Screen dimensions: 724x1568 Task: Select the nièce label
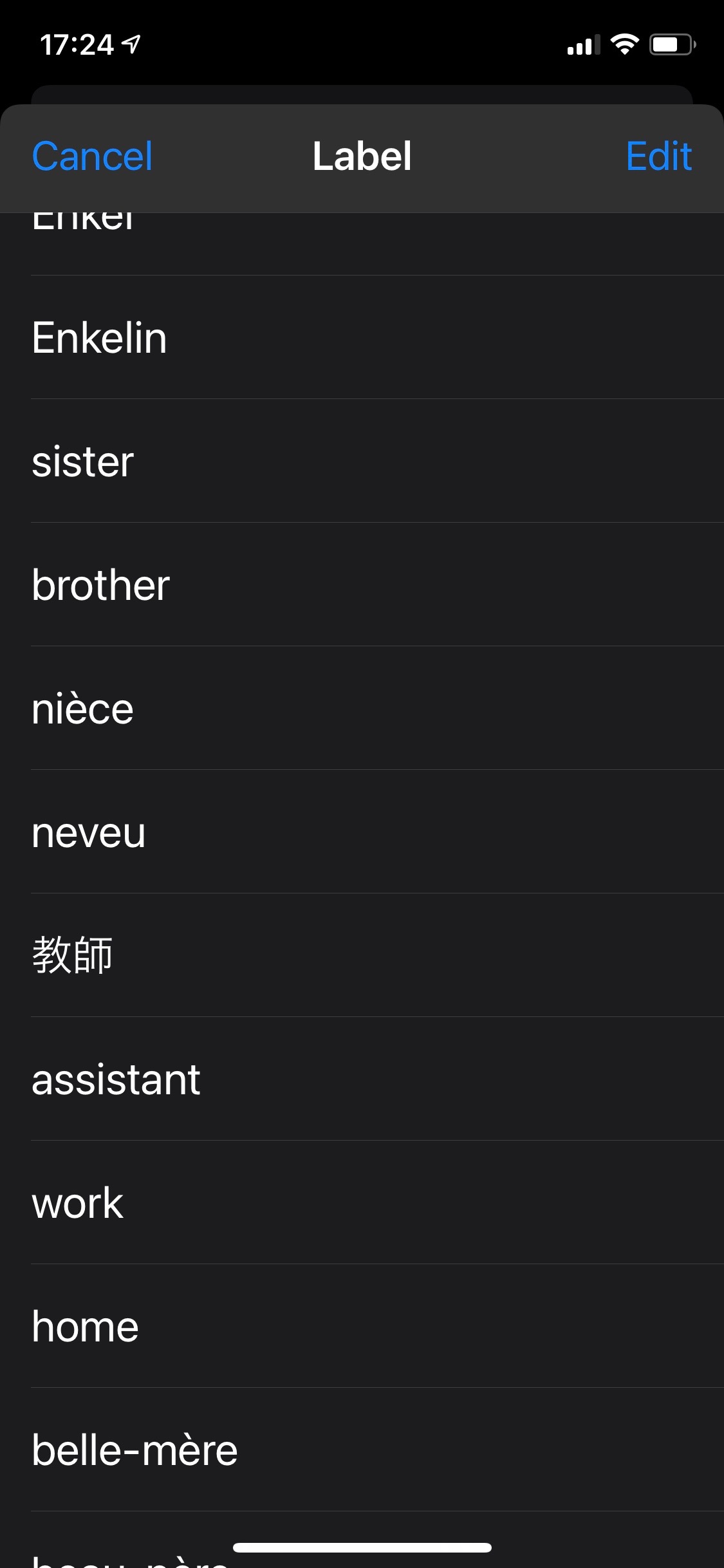pyautogui.click(x=362, y=708)
